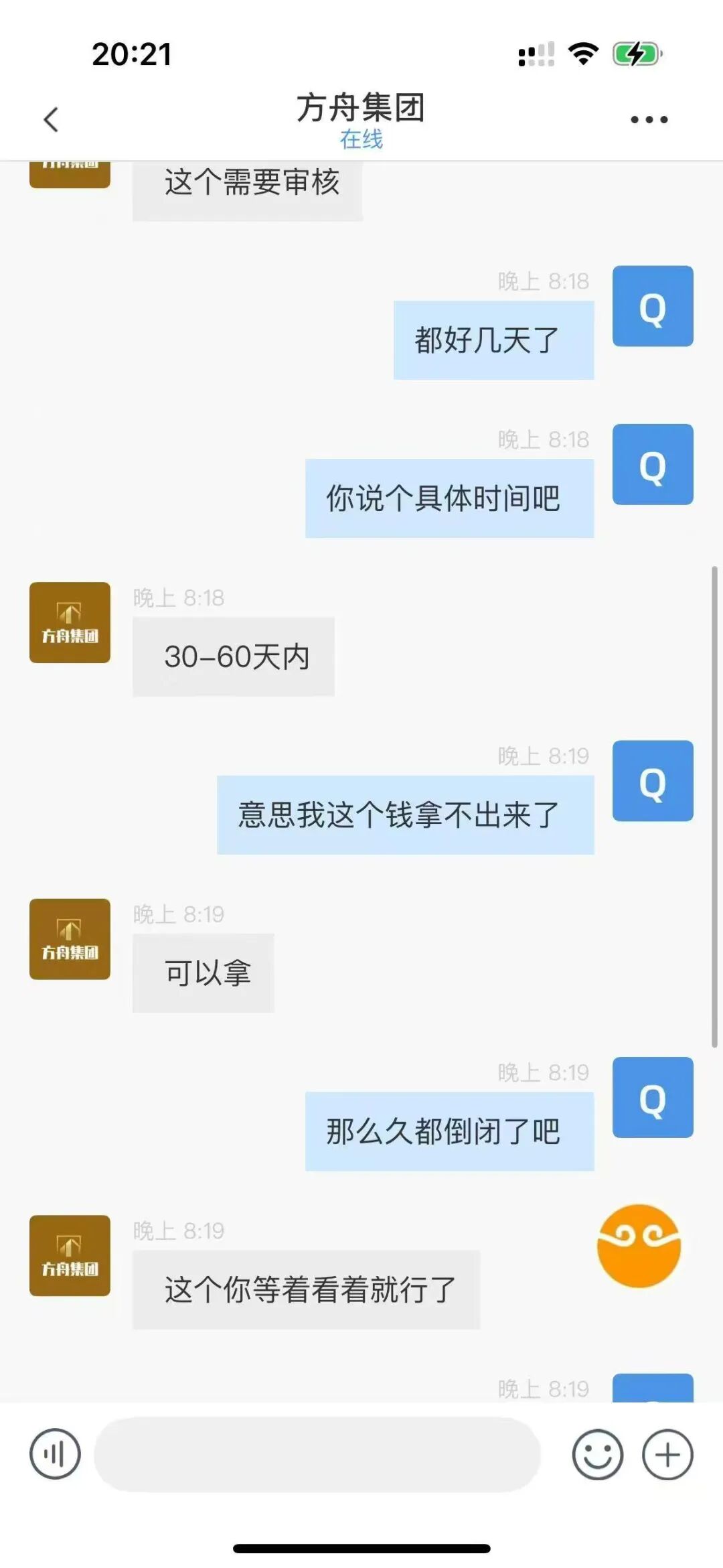This screenshot has height=1568, width=723.
Task: Select the 30-60天内 message bubble
Action: click(x=234, y=656)
